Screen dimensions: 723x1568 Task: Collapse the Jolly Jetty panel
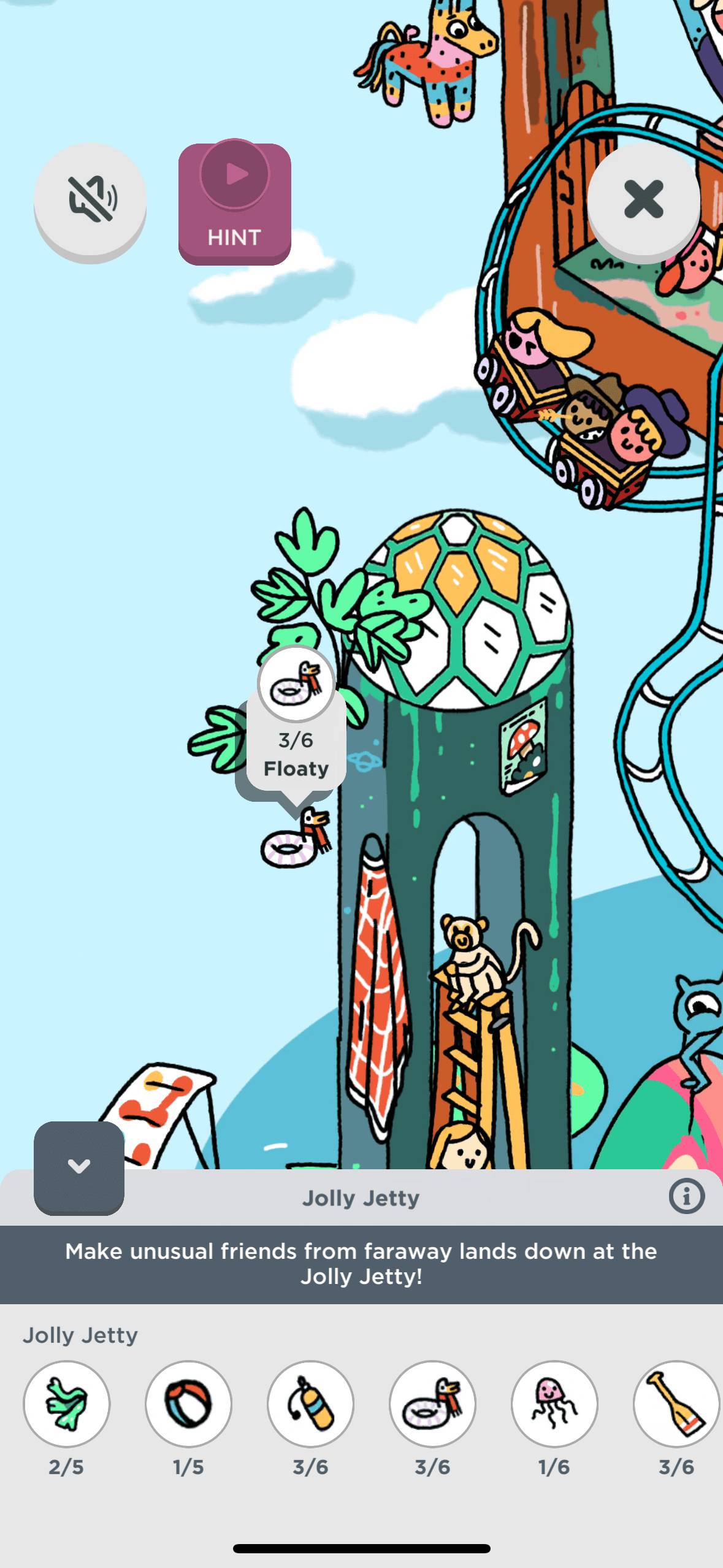[79, 1167]
